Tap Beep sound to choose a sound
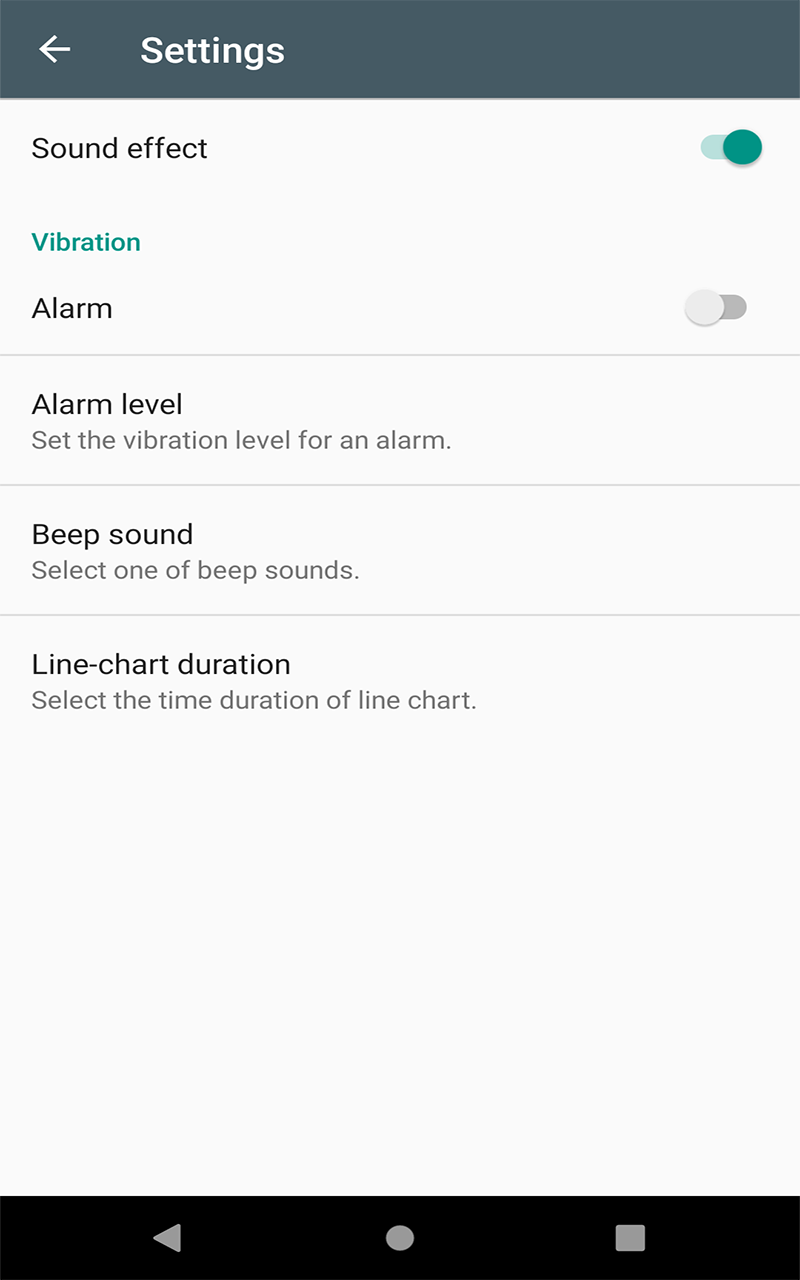The width and height of the screenshot is (800, 1280). 400,550
